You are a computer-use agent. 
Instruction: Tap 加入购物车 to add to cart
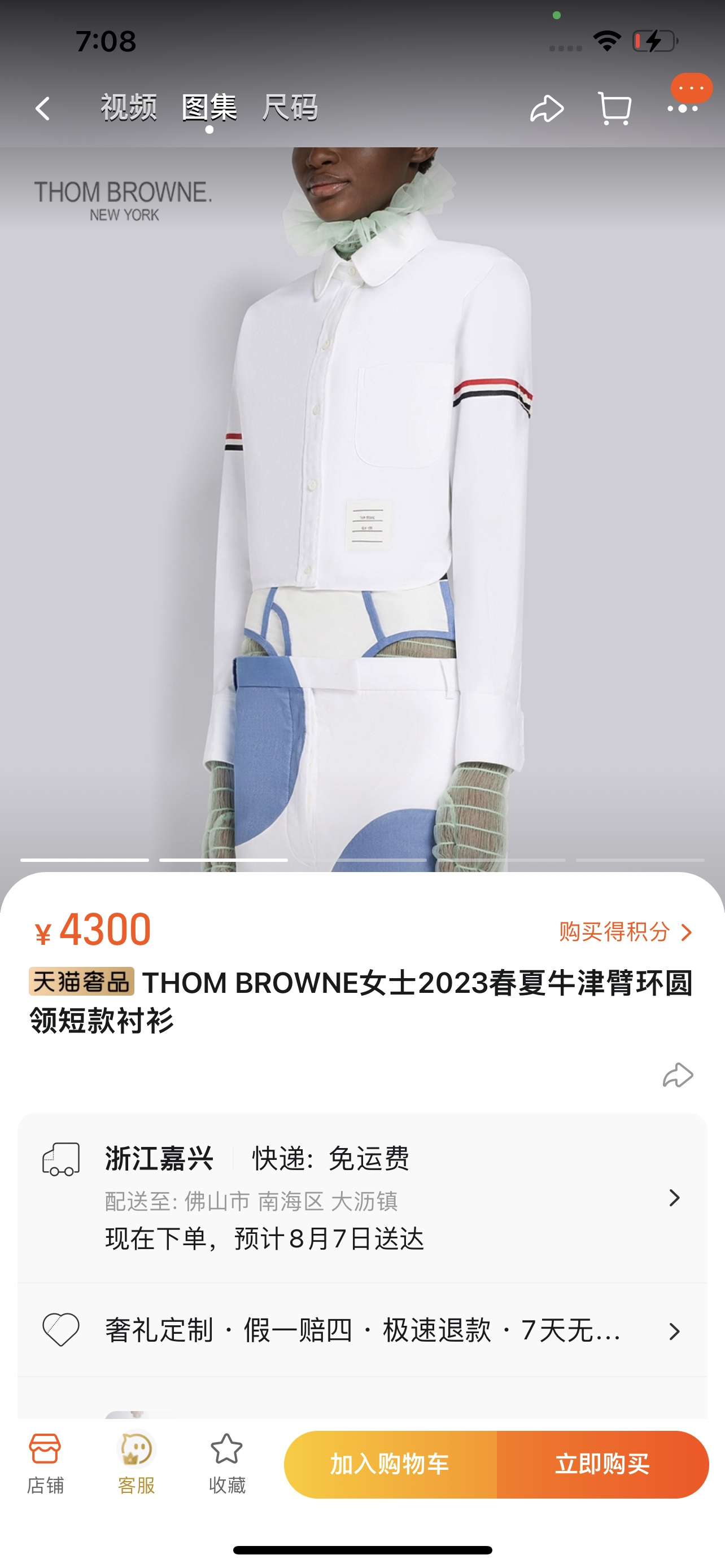coord(390,1464)
